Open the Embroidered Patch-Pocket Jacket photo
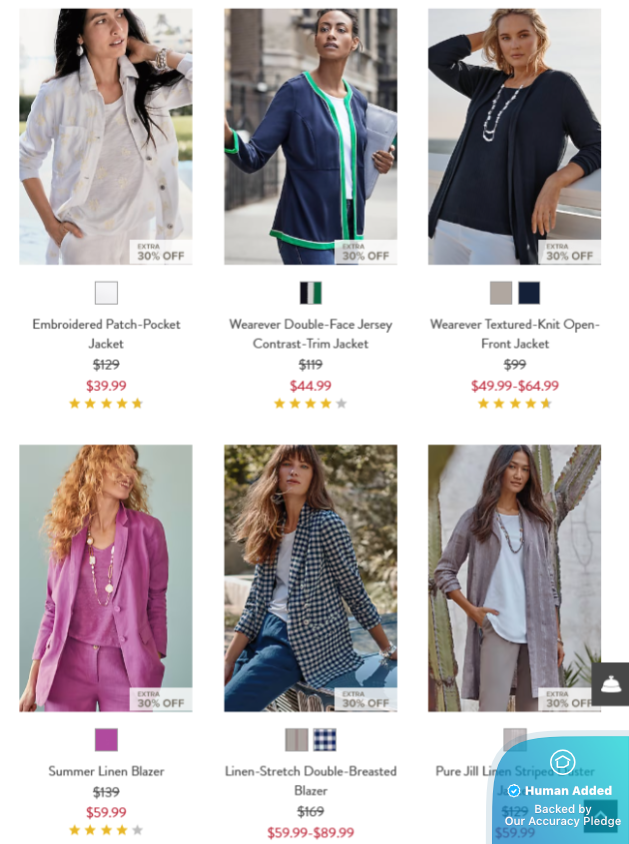 point(105,136)
